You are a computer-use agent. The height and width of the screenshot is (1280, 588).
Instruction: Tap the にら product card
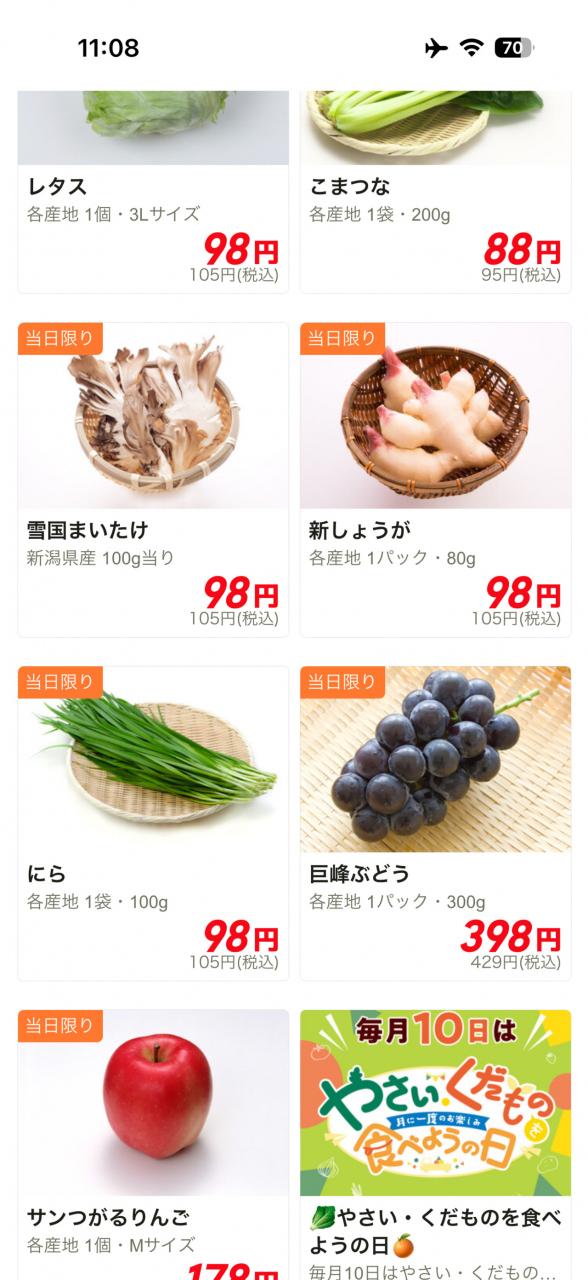coord(153,824)
